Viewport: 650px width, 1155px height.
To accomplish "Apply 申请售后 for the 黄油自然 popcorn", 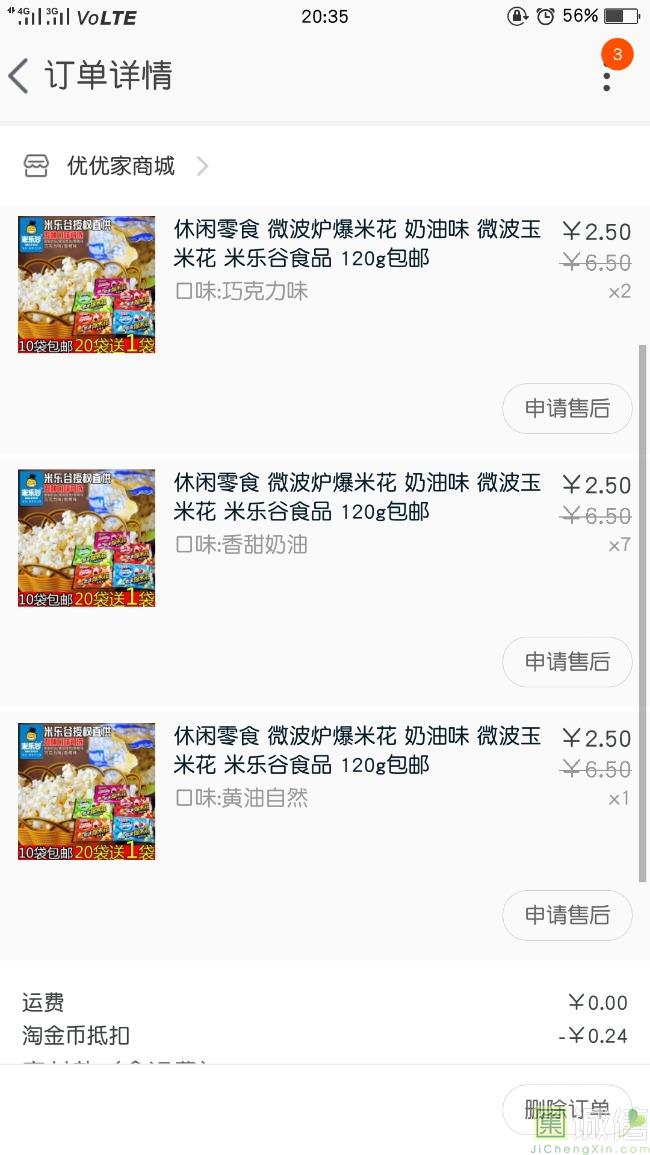I will (567, 914).
